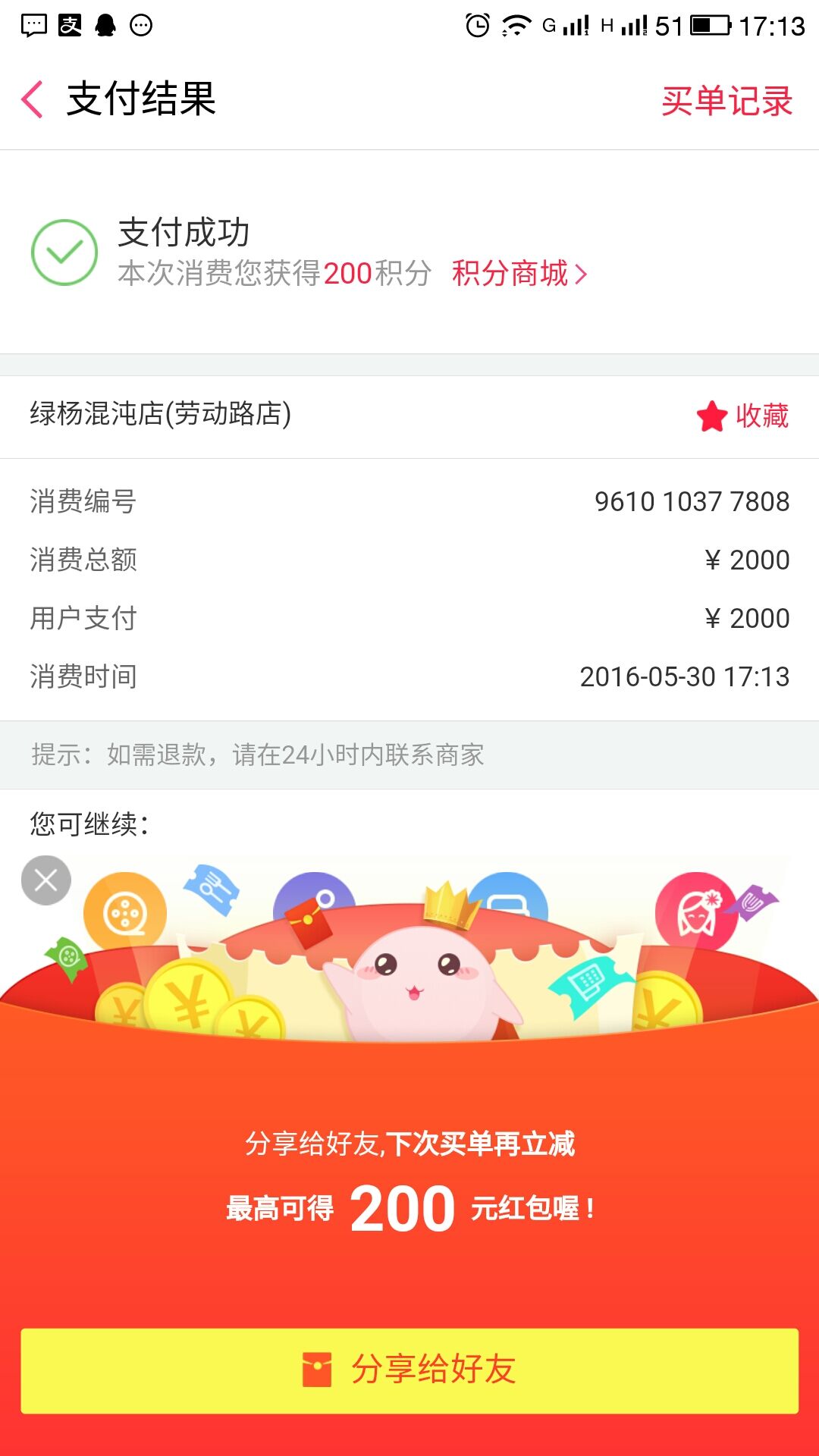
Task: Open the 绿杨混沌店(劳动路店) store page
Action: pyautogui.click(x=161, y=414)
